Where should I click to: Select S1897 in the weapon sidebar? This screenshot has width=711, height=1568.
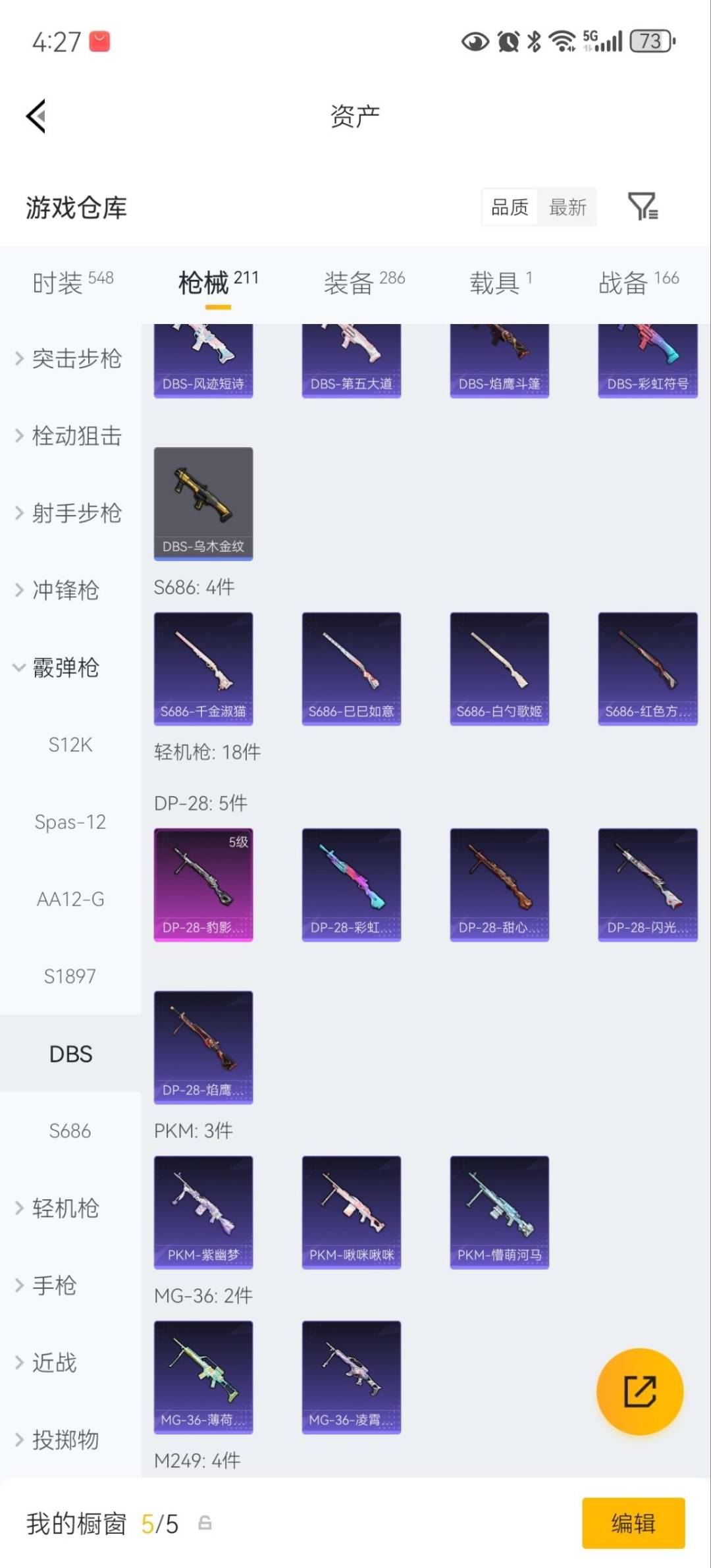[70, 977]
